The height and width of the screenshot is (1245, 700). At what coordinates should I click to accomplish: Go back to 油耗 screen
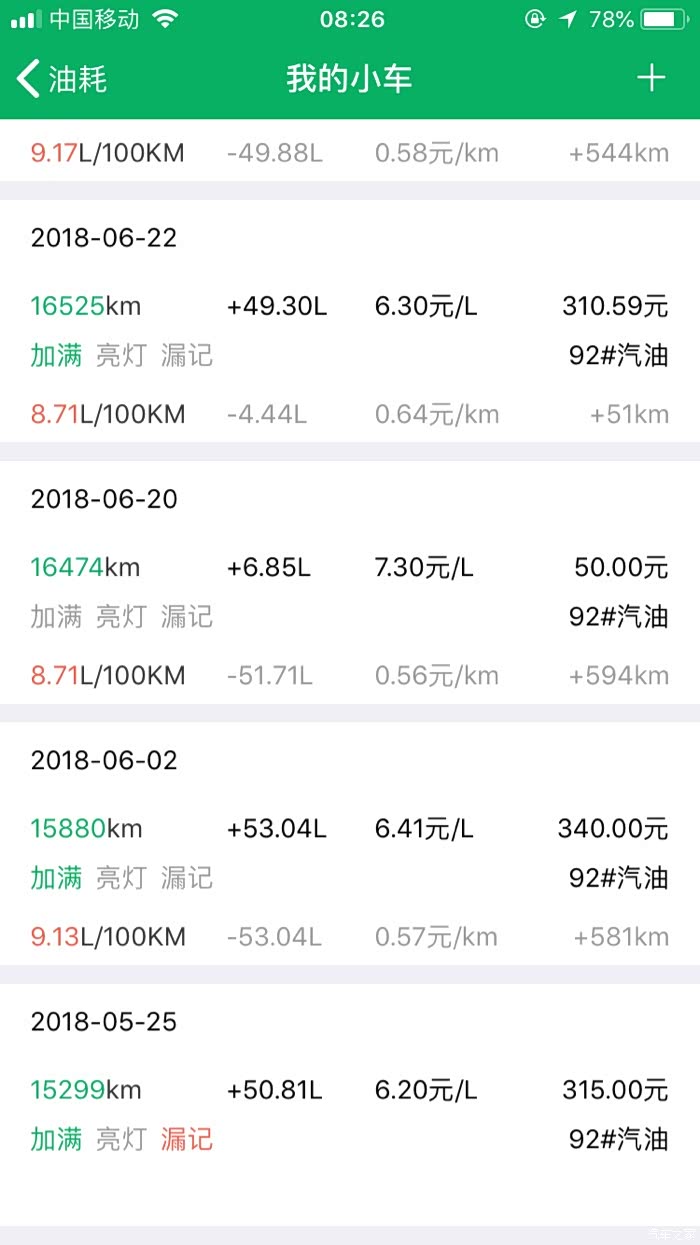[62, 79]
